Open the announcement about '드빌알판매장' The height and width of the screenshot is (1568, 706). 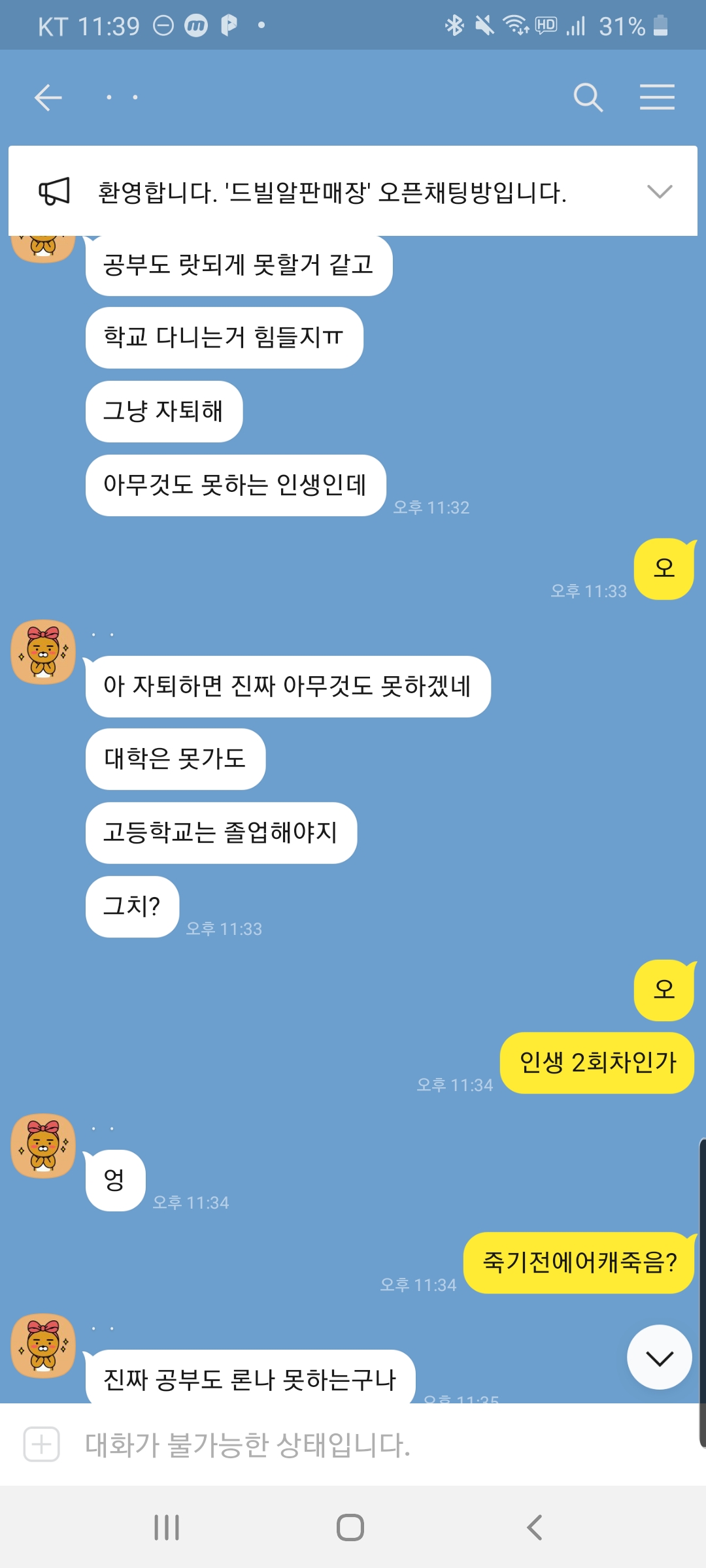click(332, 192)
